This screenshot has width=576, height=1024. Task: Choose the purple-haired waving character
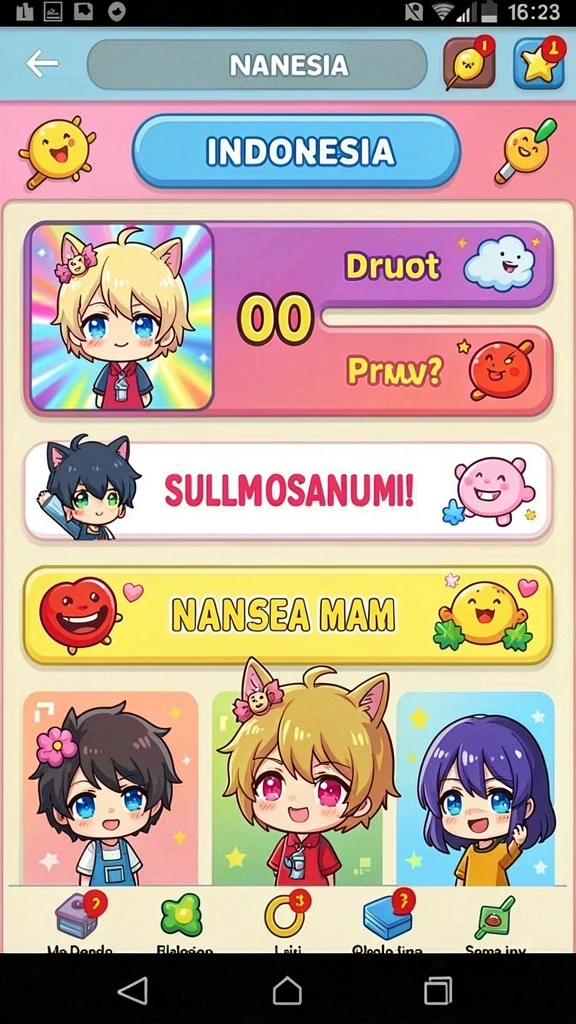coord(475,788)
